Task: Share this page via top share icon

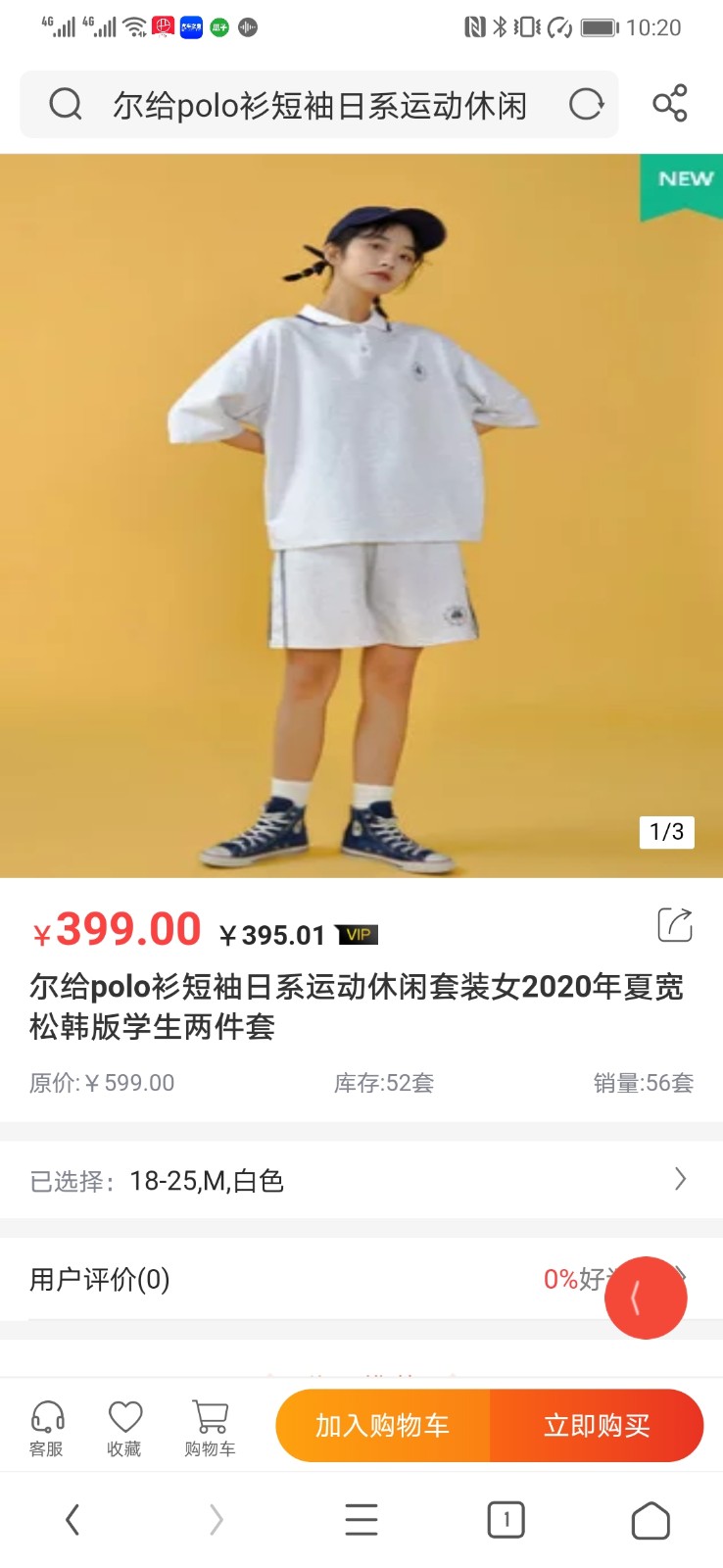Action: (x=670, y=104)
